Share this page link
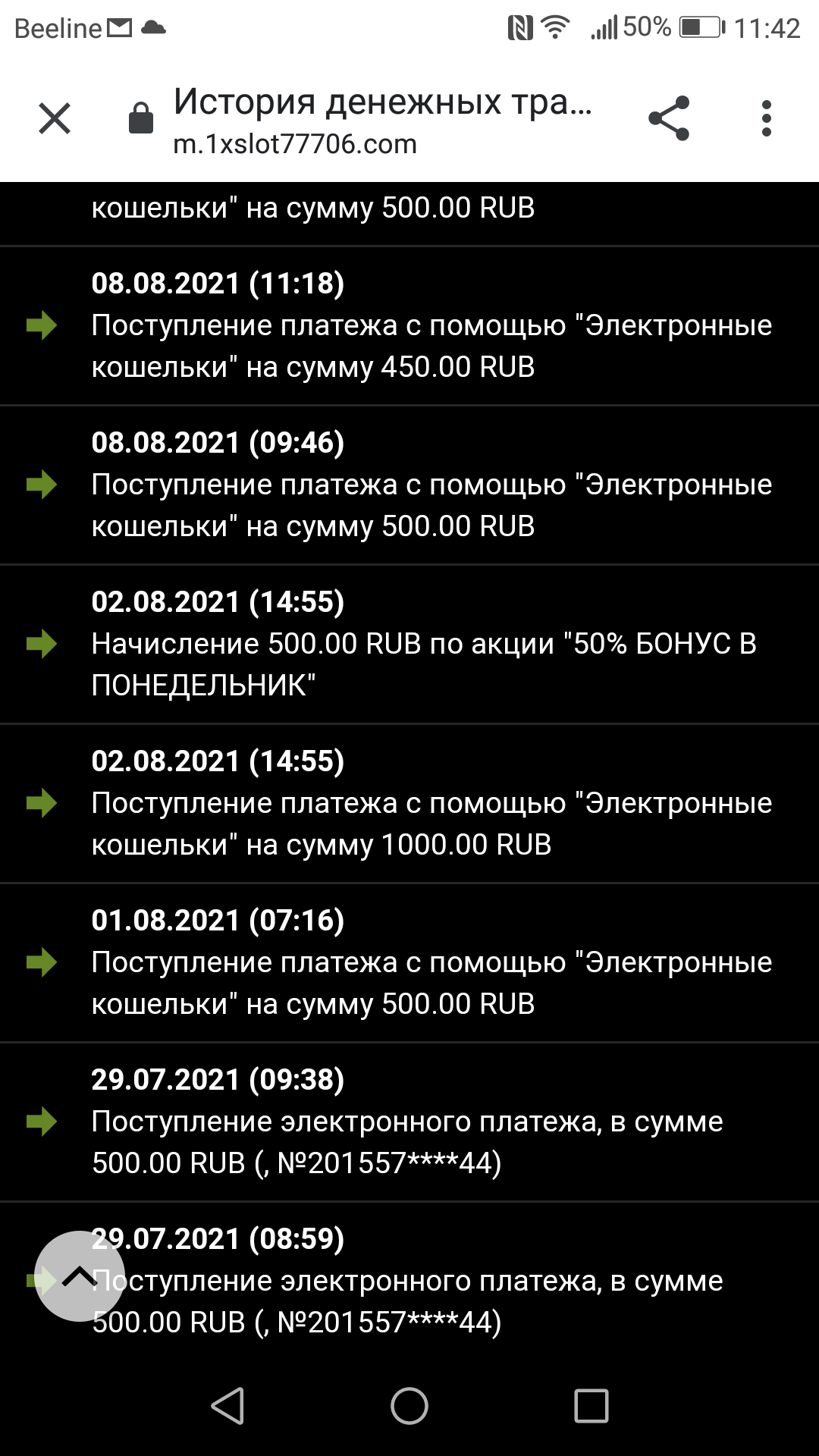819x1456 pixels. (x=669, y=118)
